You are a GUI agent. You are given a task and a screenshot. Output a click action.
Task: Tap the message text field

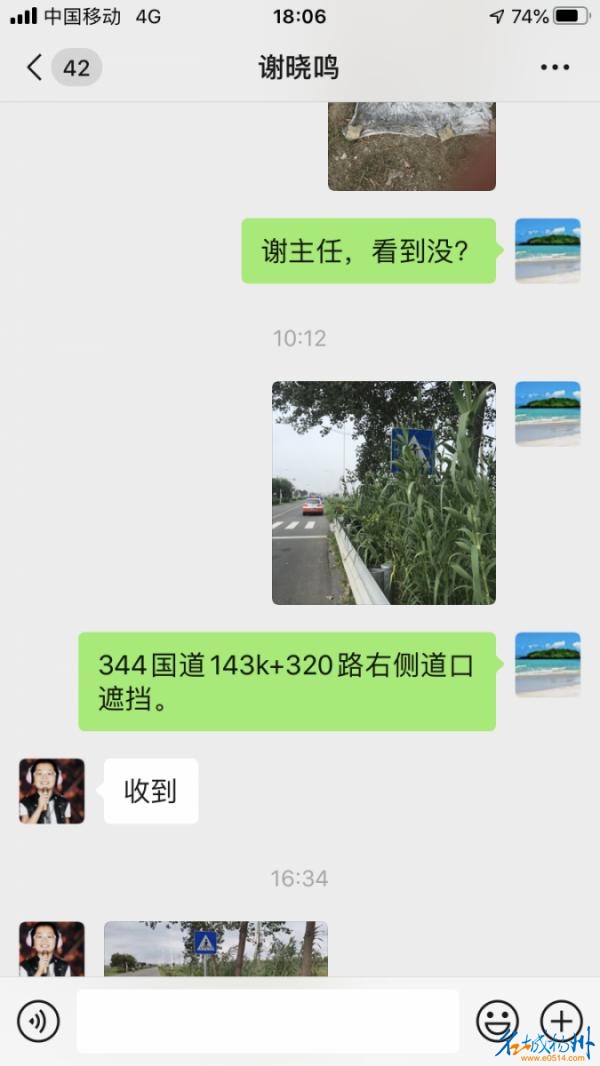[267, 1021]
